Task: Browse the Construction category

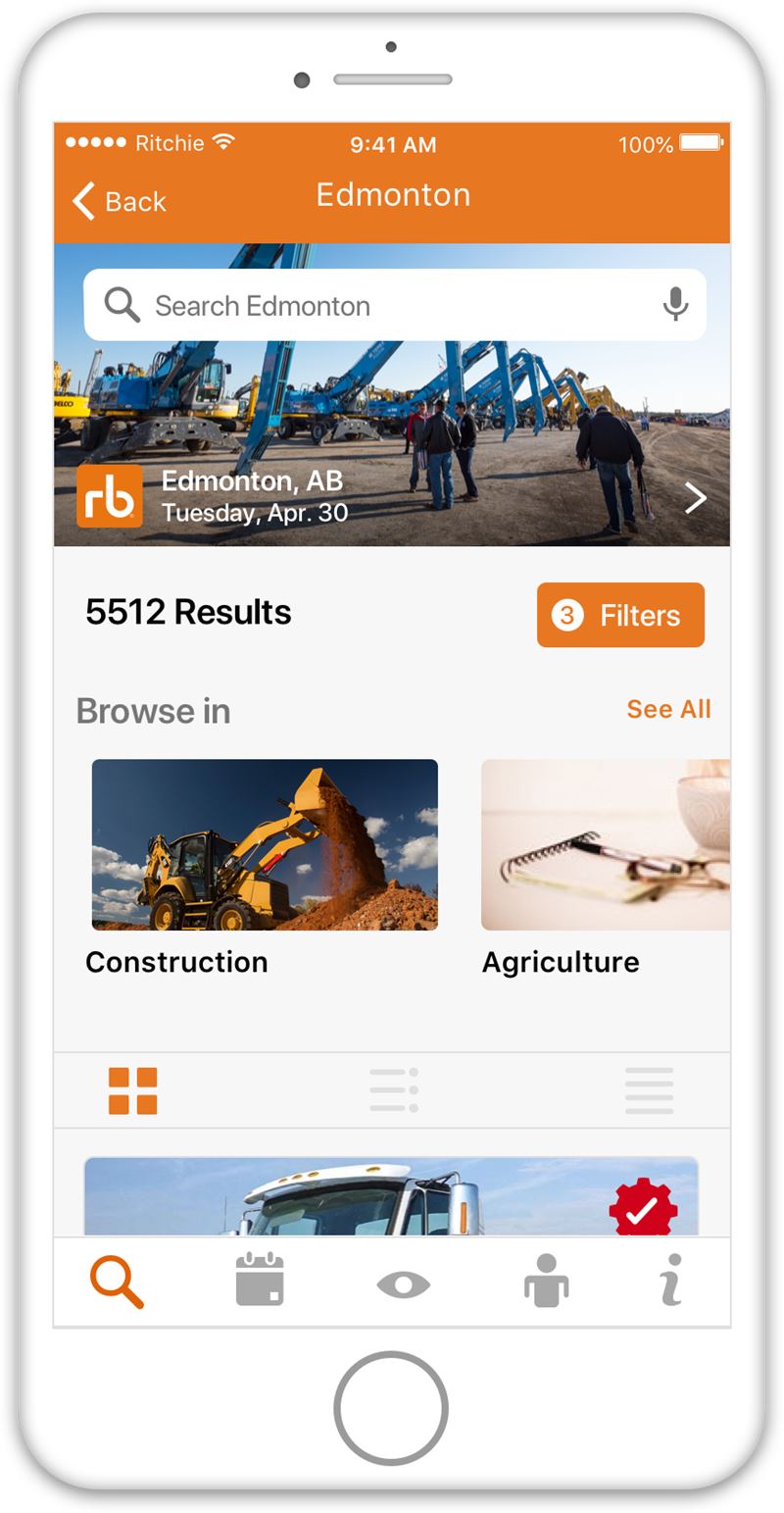Action: click(265, 868)
